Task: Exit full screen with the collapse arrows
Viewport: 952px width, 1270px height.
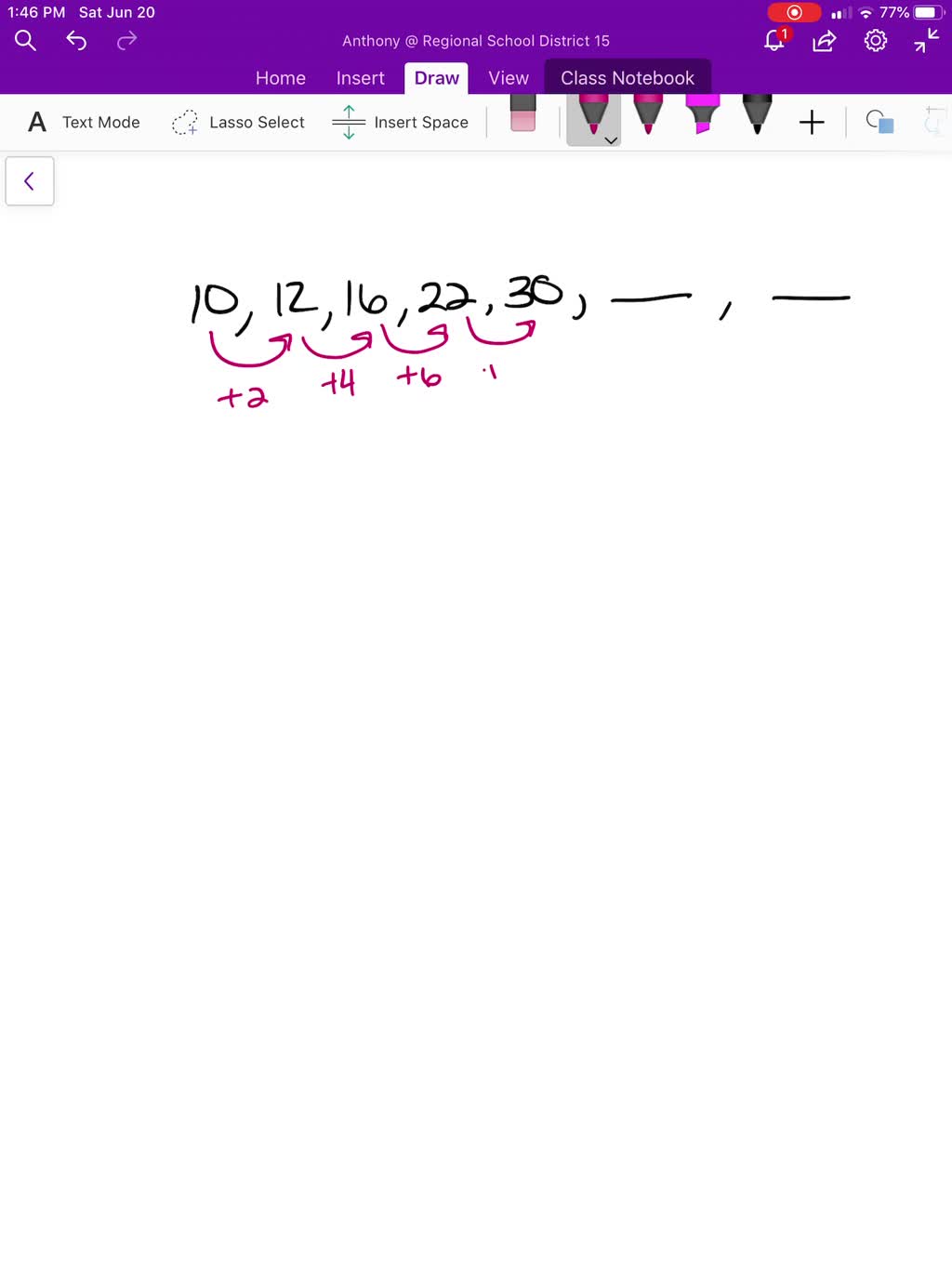Action: pyautogui.click(x=926, y=40)
